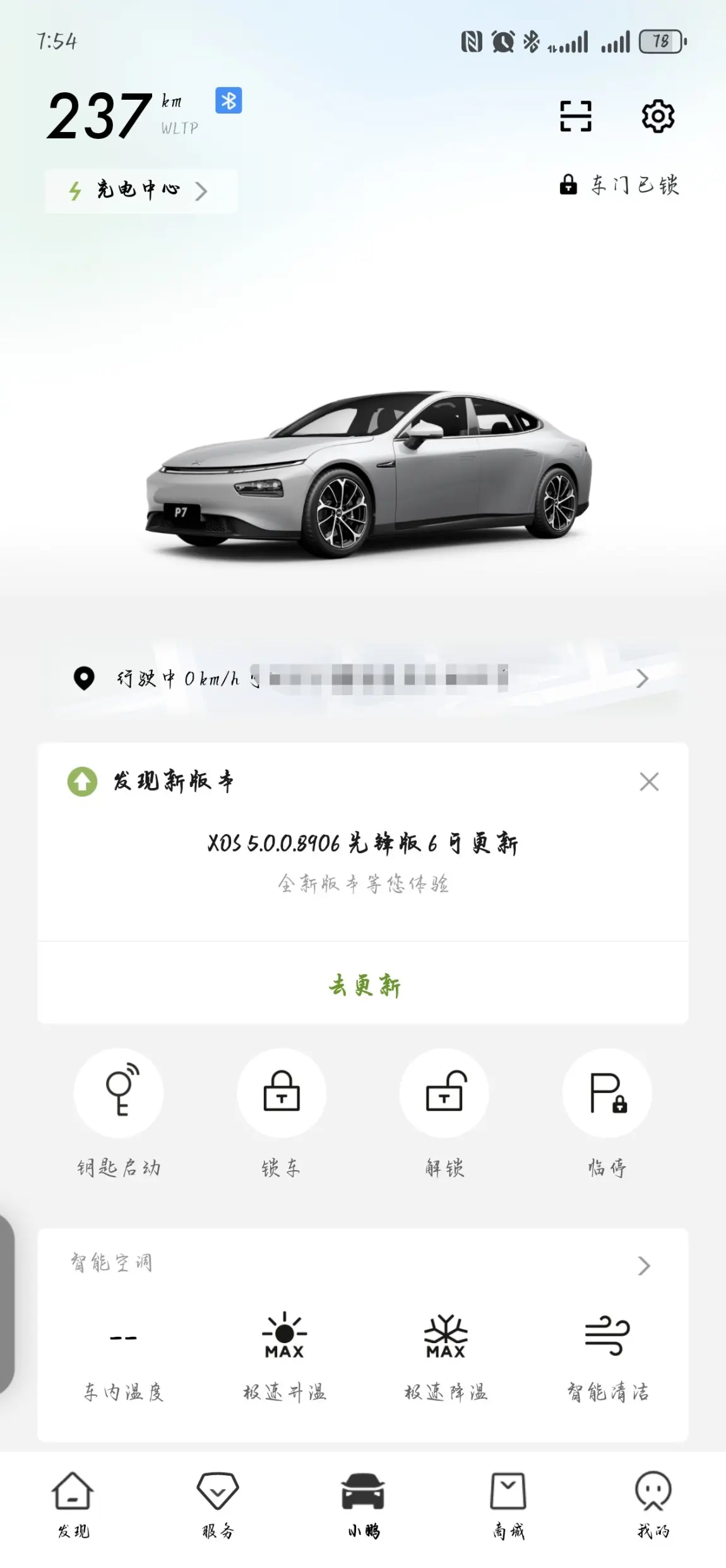726x1568 pixels.
Task: Open the scan QR code icon
Action: tap(575, 116)
